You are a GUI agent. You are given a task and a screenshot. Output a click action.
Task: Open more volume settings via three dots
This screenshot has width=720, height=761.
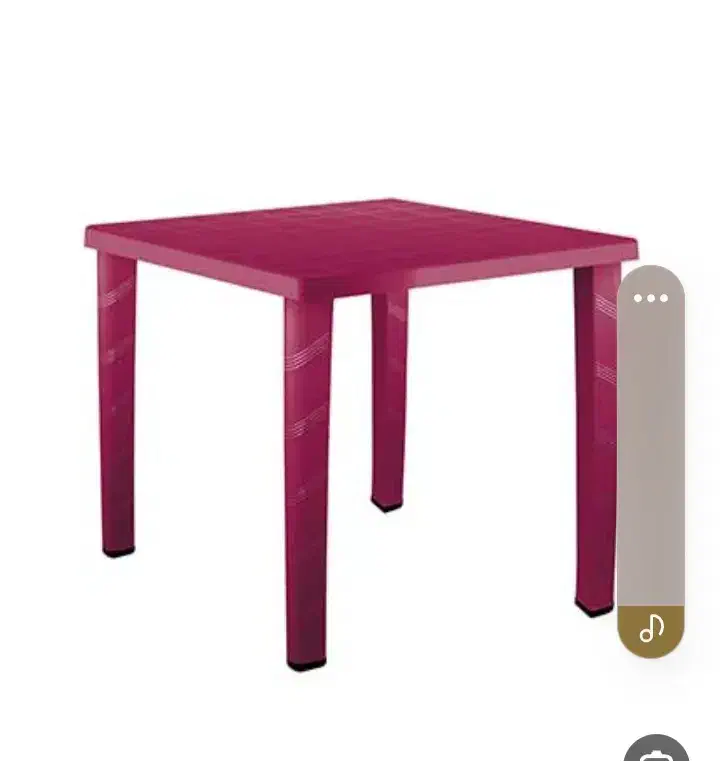tap(651, 298)
